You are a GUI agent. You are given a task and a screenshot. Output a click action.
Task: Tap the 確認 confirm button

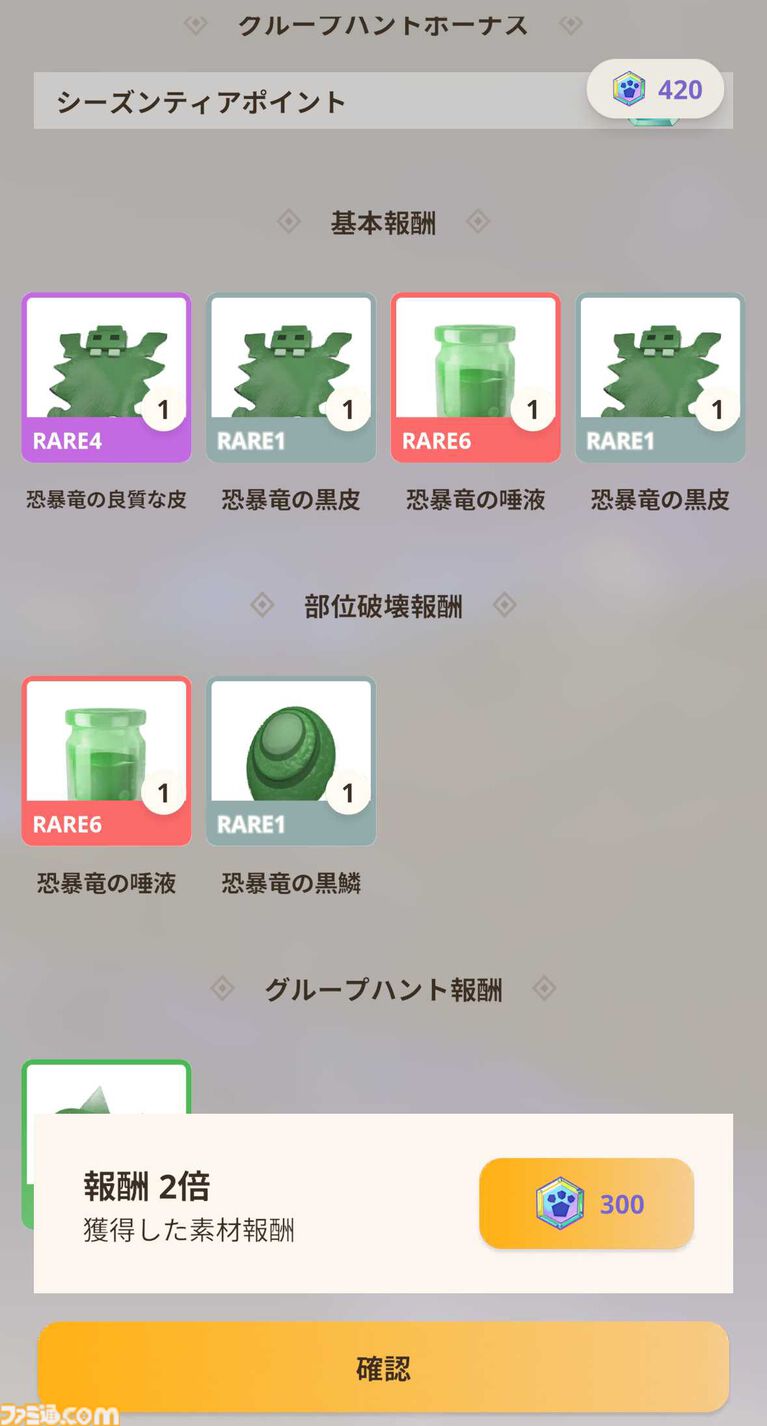pos(383,1367)
